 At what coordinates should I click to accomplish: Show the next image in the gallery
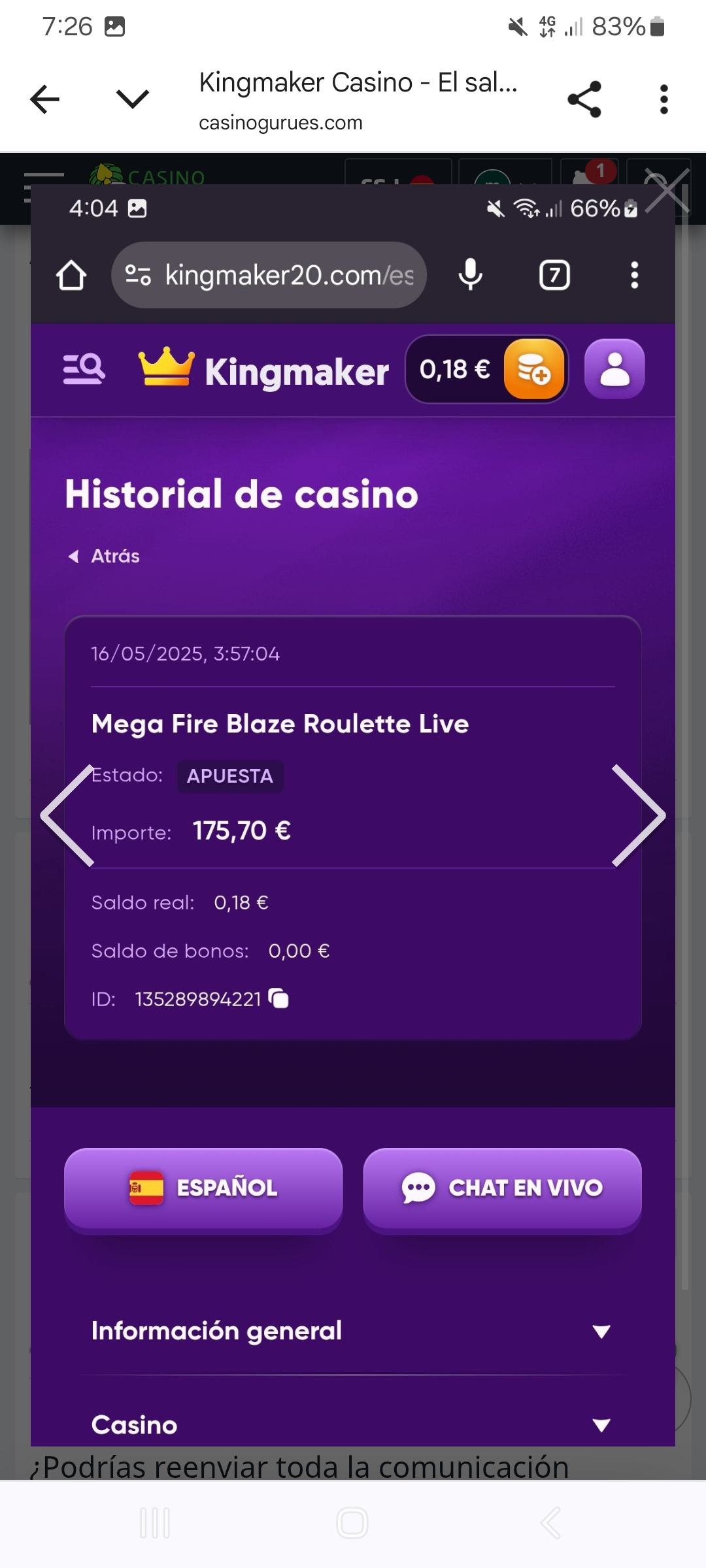[x=638, y=815]
